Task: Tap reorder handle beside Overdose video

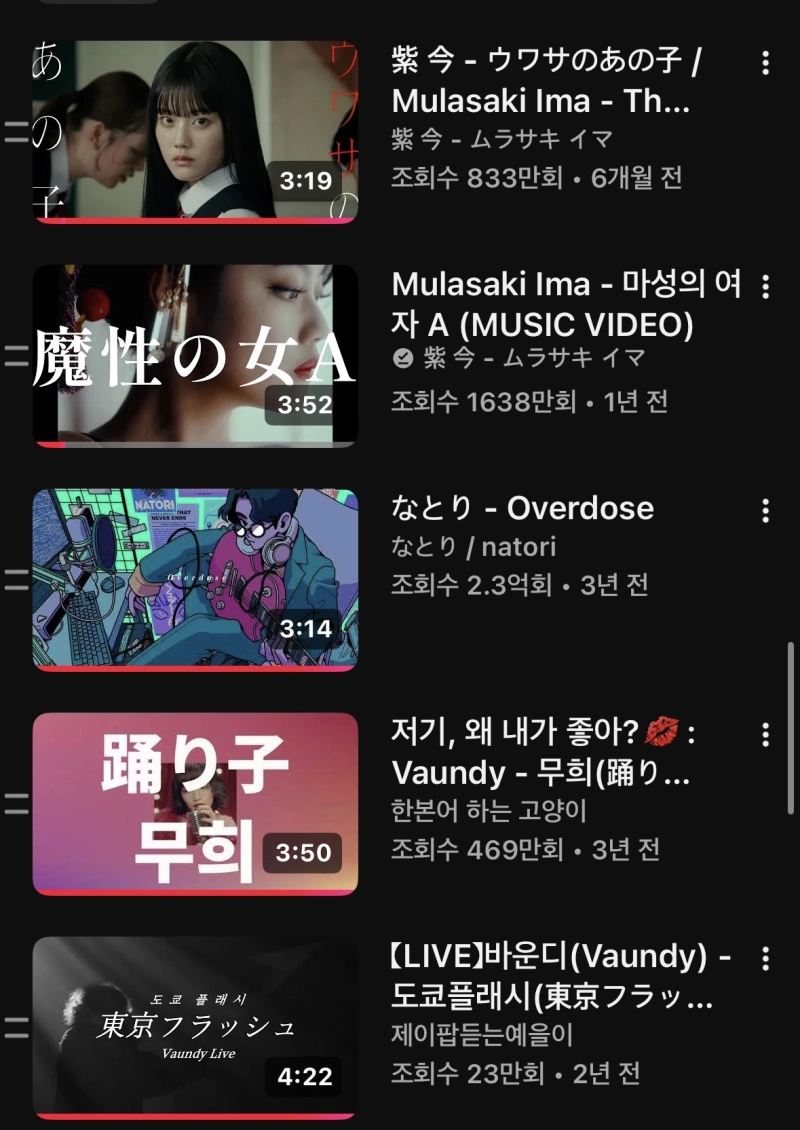Action: click(x=15, y=579)
